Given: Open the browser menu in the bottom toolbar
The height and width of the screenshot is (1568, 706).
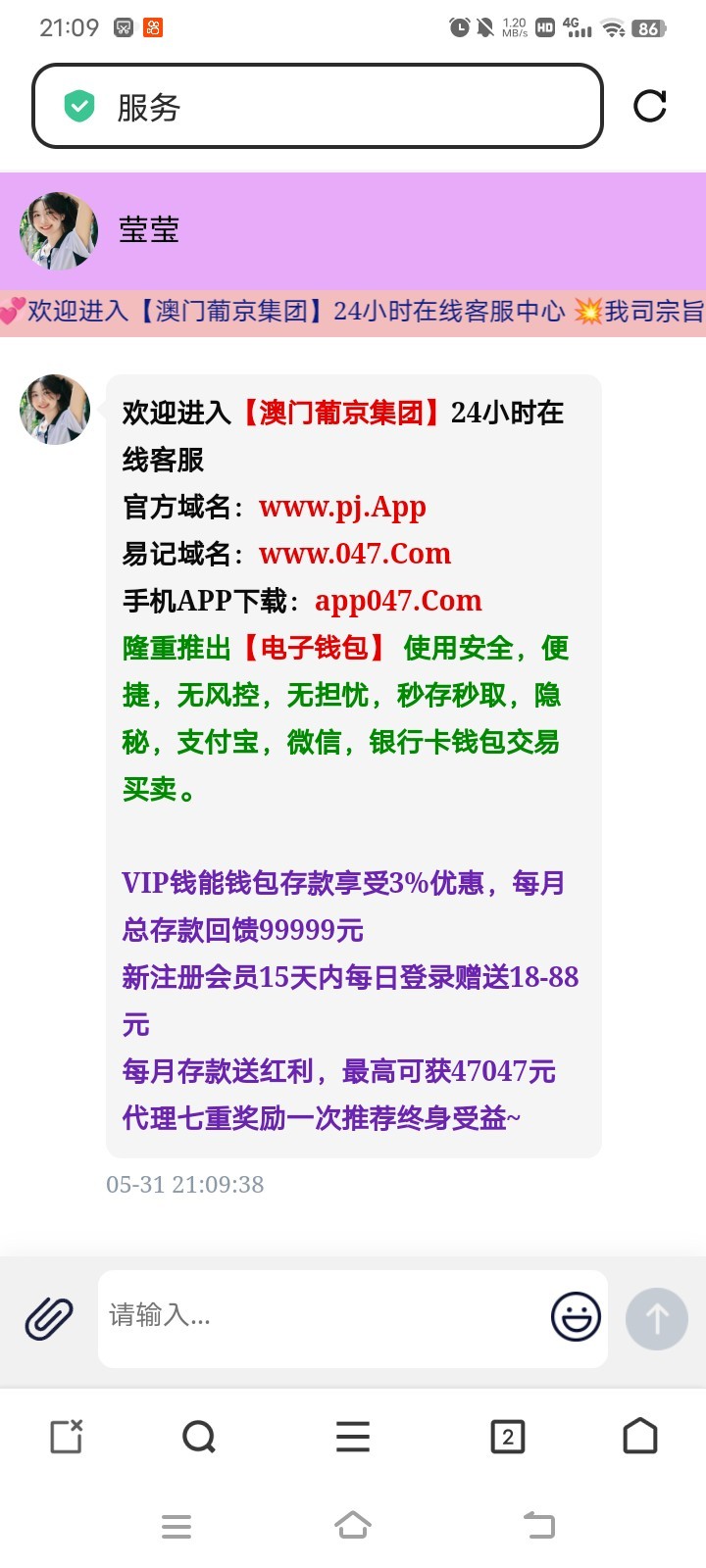Looking at the screenshot, I should tap(353, 1437).
